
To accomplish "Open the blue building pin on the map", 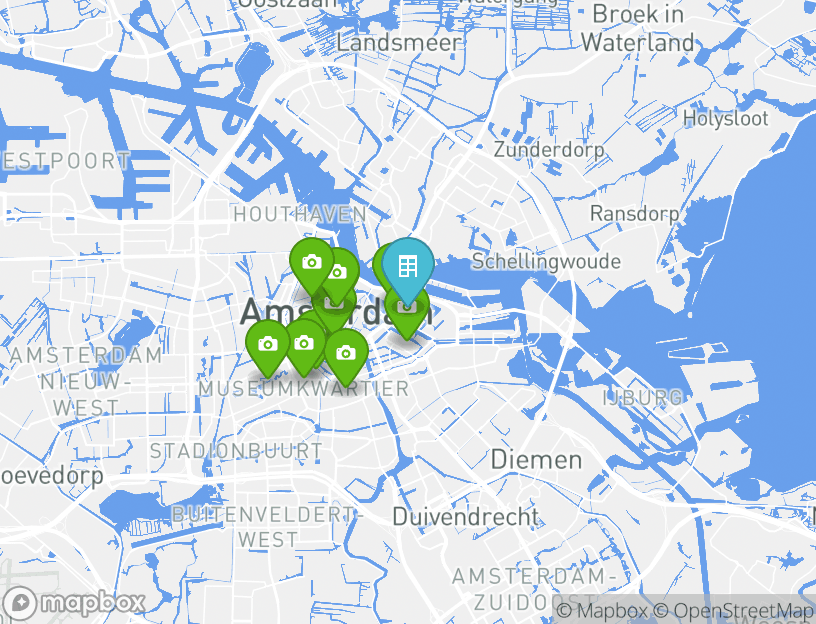I will click(407, 266).
